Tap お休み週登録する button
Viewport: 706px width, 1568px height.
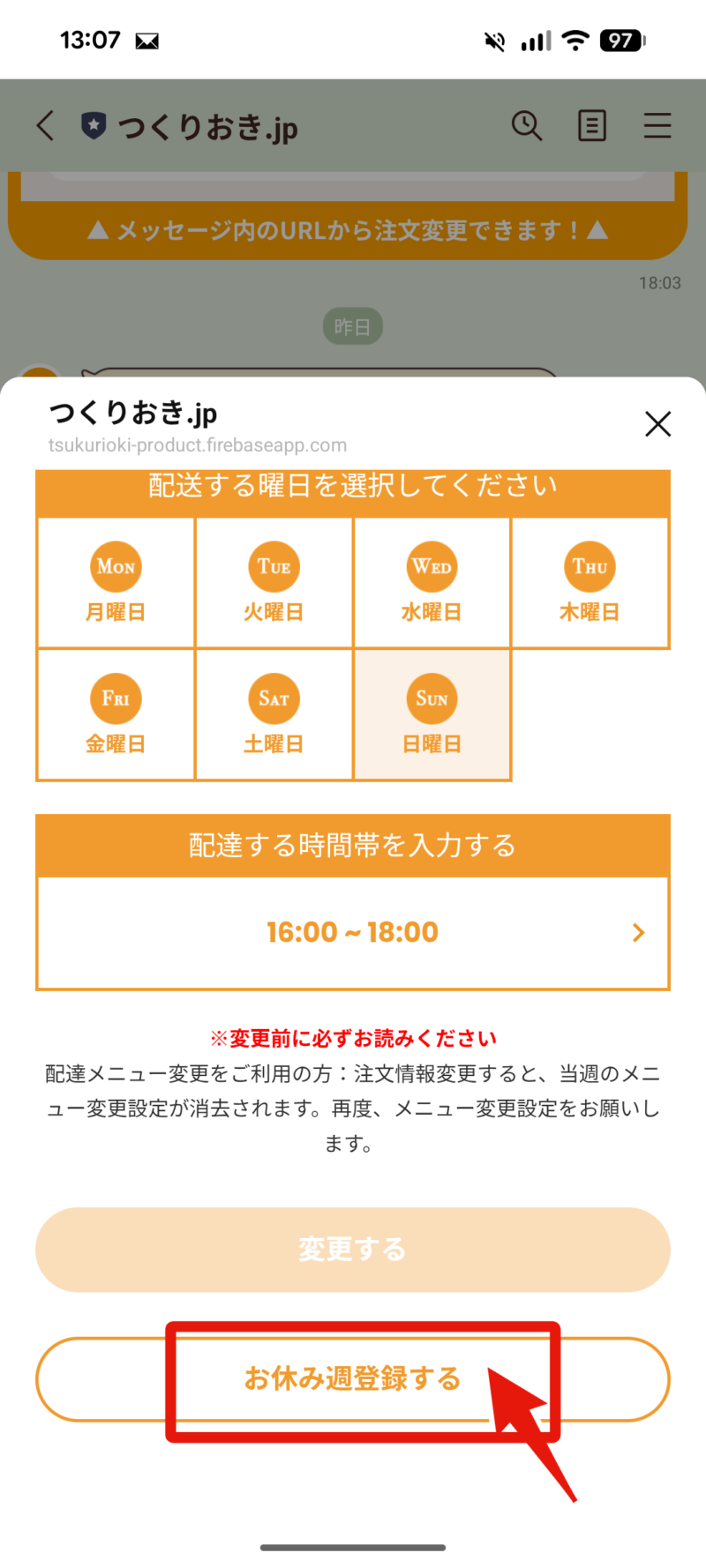coord(353,1378)
